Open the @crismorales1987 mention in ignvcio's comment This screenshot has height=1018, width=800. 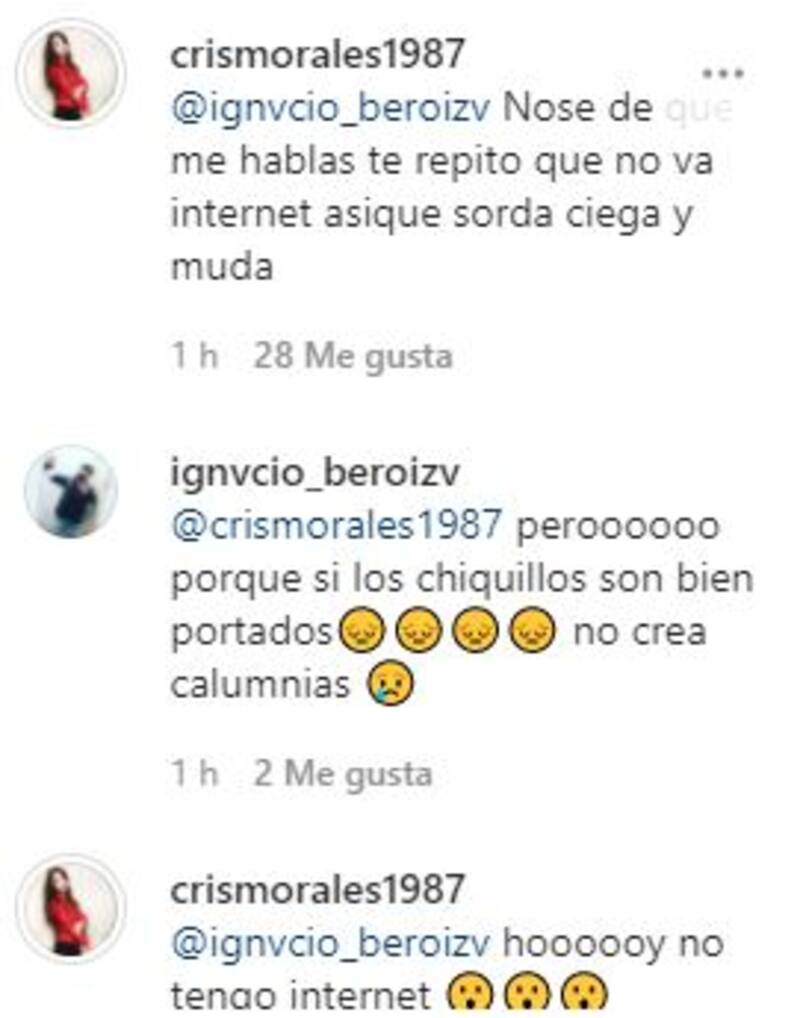335,526
